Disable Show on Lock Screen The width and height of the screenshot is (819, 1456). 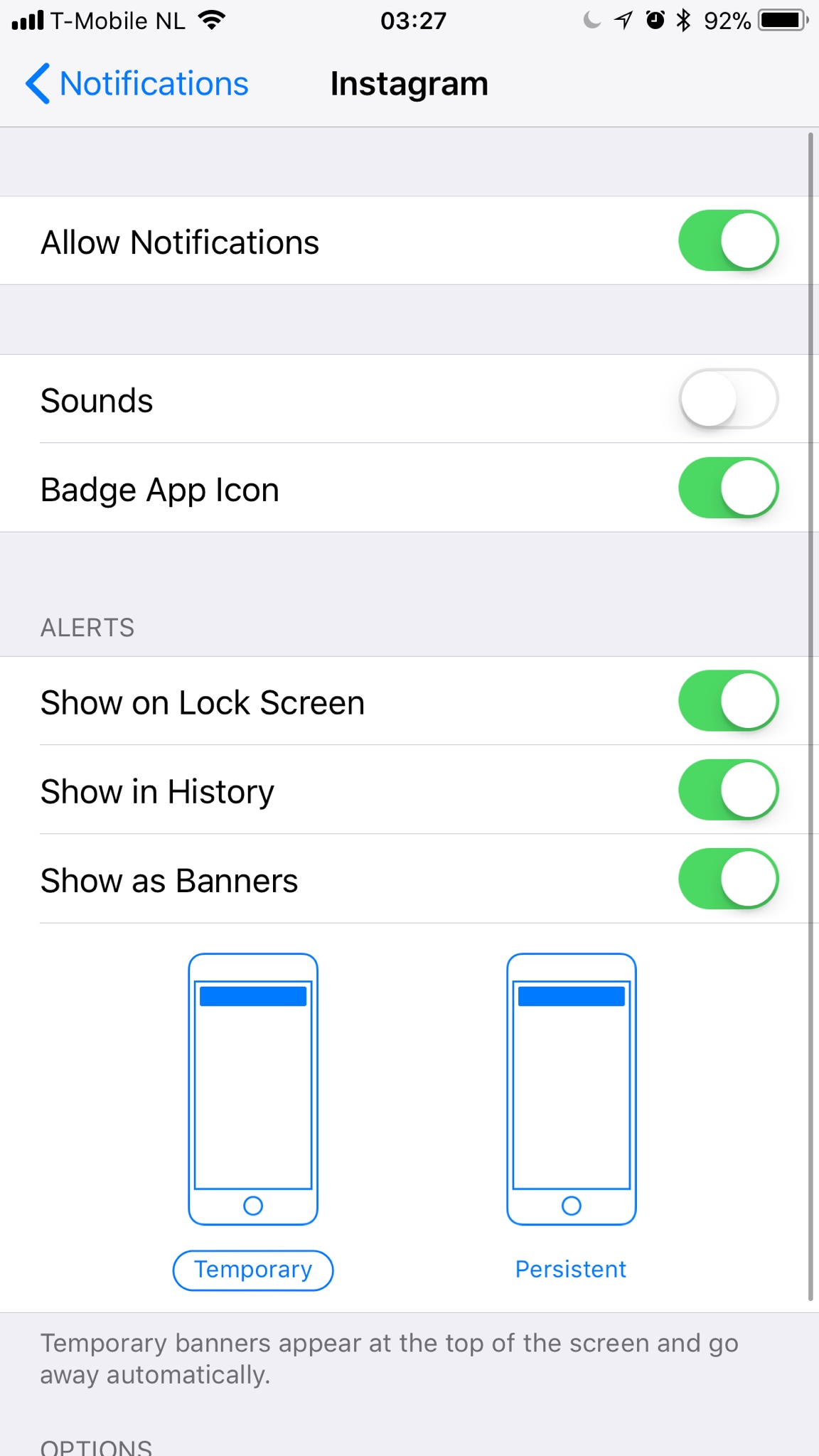click(727, 701)
